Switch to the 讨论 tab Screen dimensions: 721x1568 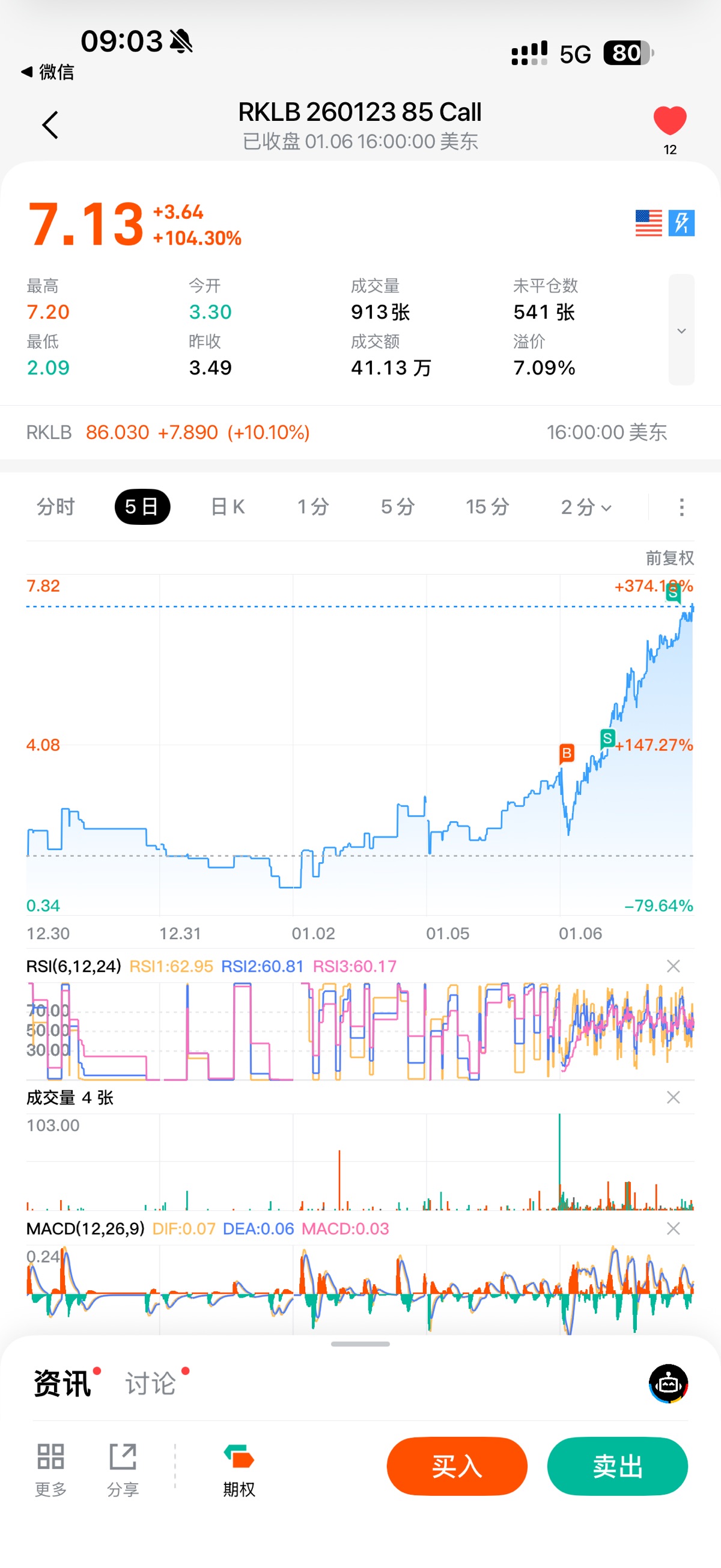pyautogui.click(x=150, y=1383)
